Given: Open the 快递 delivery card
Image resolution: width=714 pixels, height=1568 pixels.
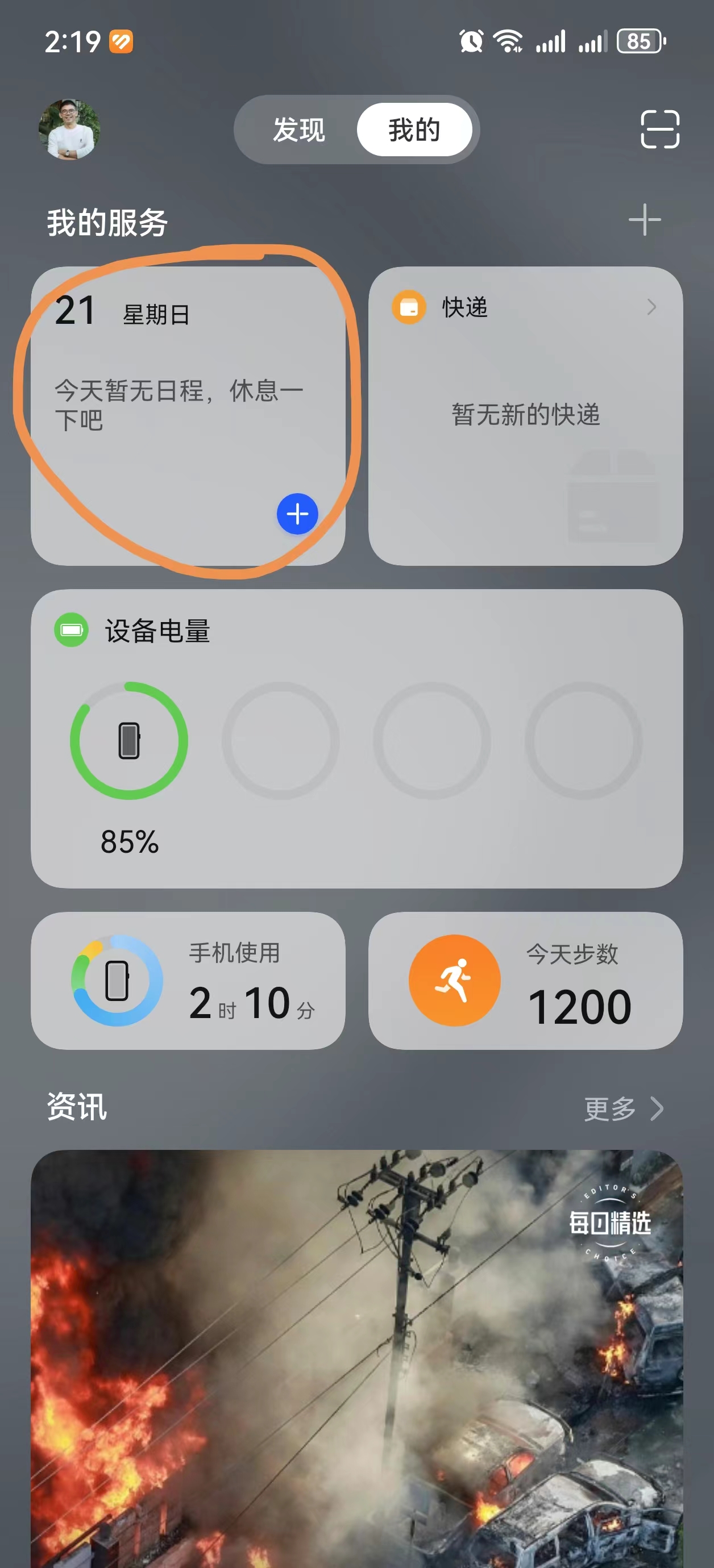Looking at the screenshot, I should (x=525, y=415).
